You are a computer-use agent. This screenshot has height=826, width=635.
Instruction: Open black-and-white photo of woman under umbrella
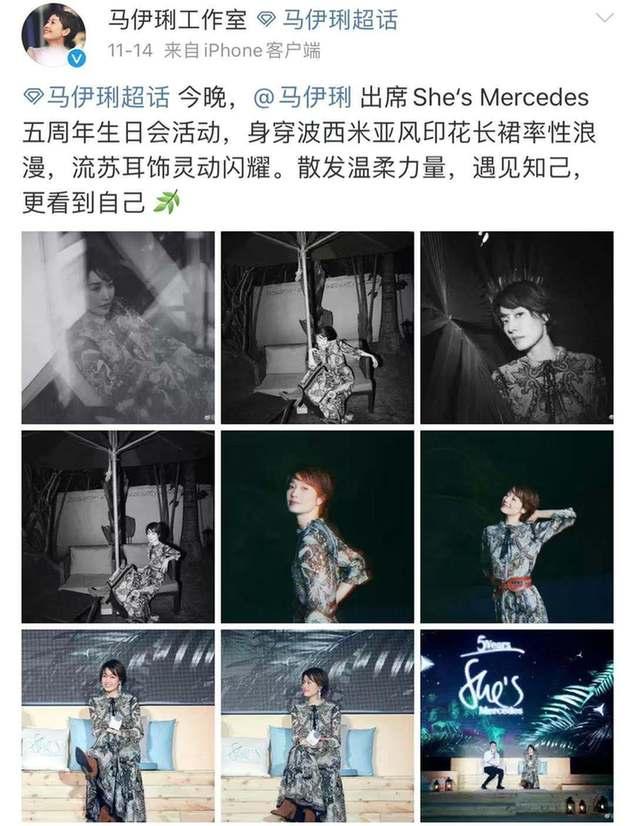(317, 327)
